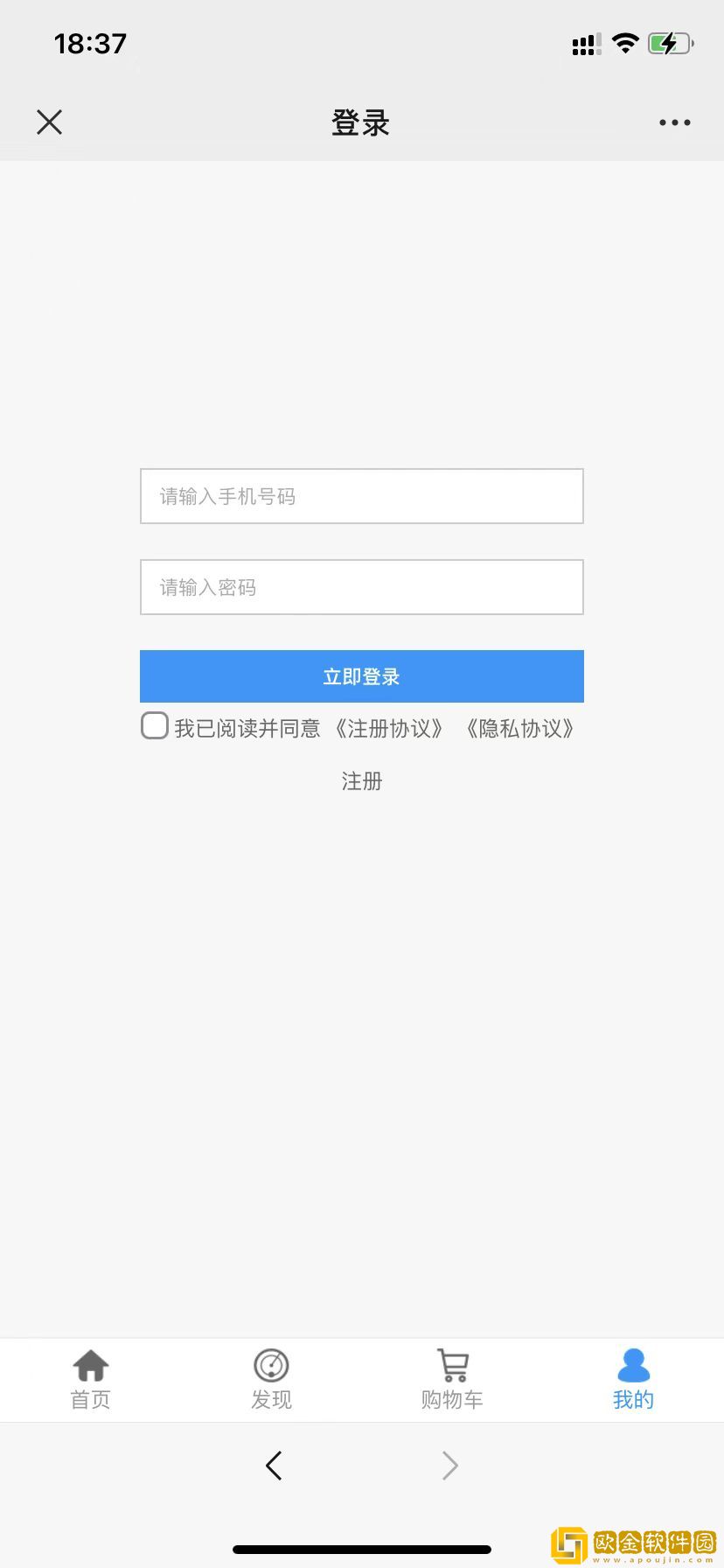Click the phone number input field
The image size is (724, 1568).
(x=362, y=496)
